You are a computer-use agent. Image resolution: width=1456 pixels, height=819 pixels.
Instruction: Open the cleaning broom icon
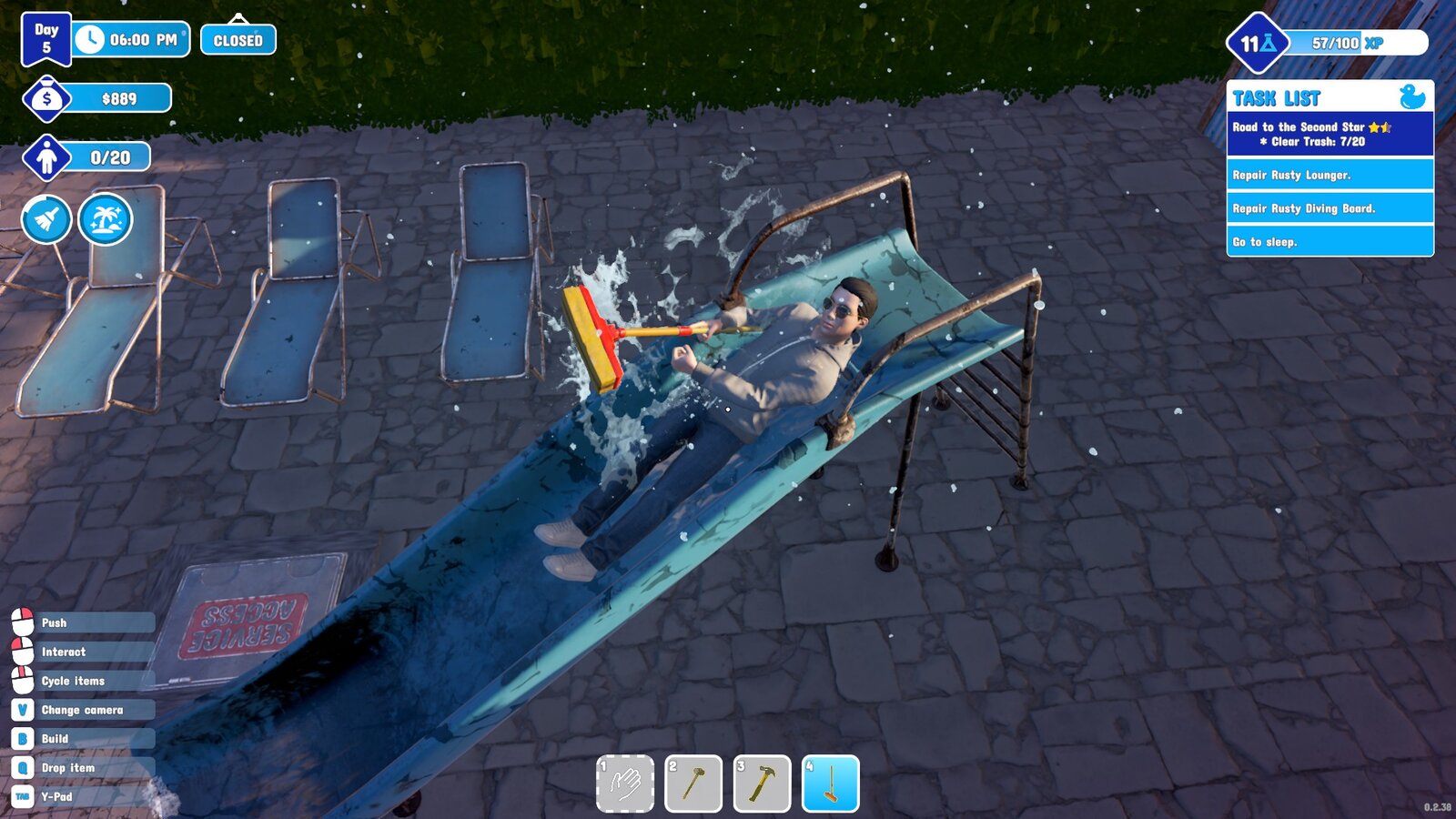(x=46, y=219)
